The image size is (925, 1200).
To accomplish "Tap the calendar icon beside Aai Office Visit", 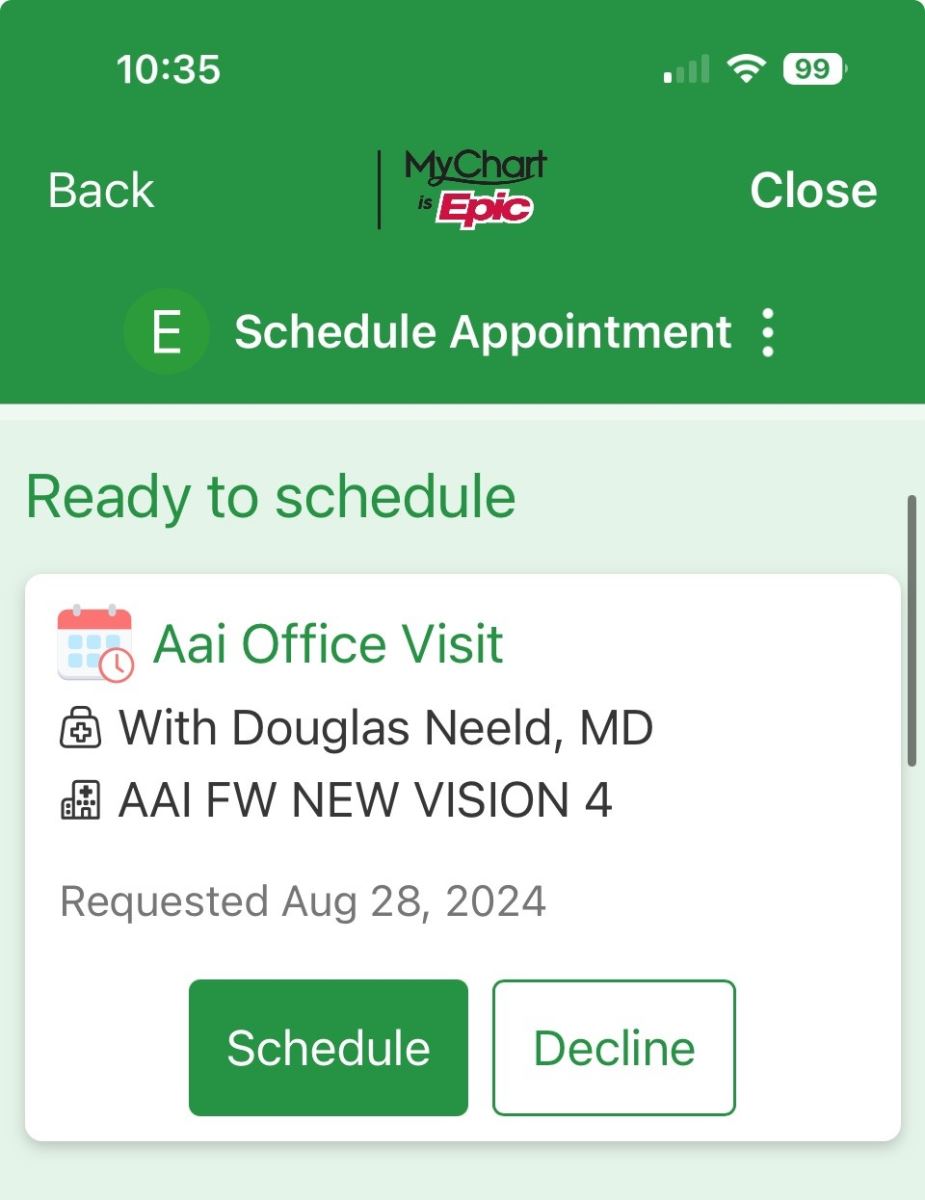I will (x=93, y=643).
